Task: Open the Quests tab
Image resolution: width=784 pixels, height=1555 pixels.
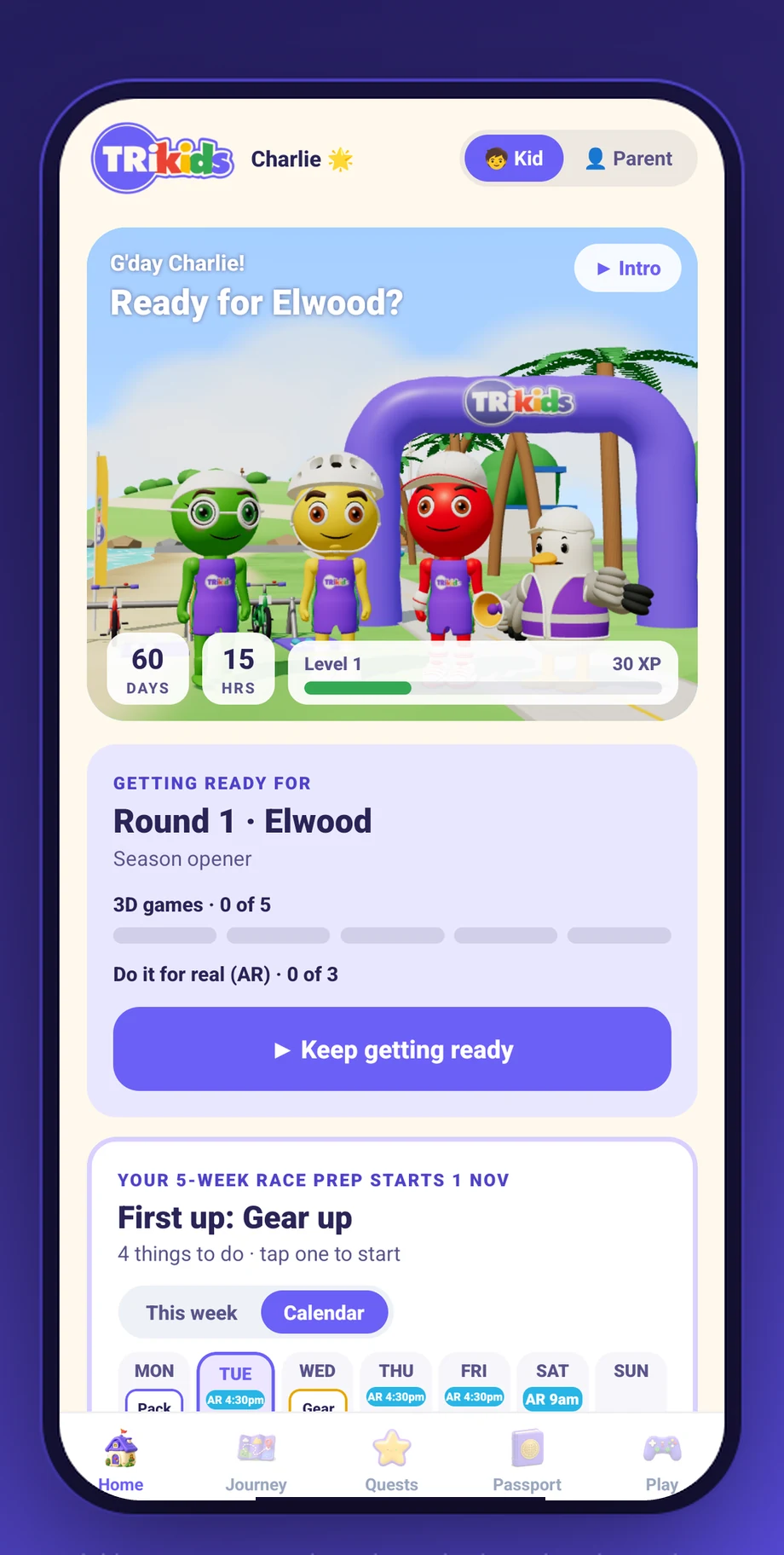Action: click(x=392, y=1461)
